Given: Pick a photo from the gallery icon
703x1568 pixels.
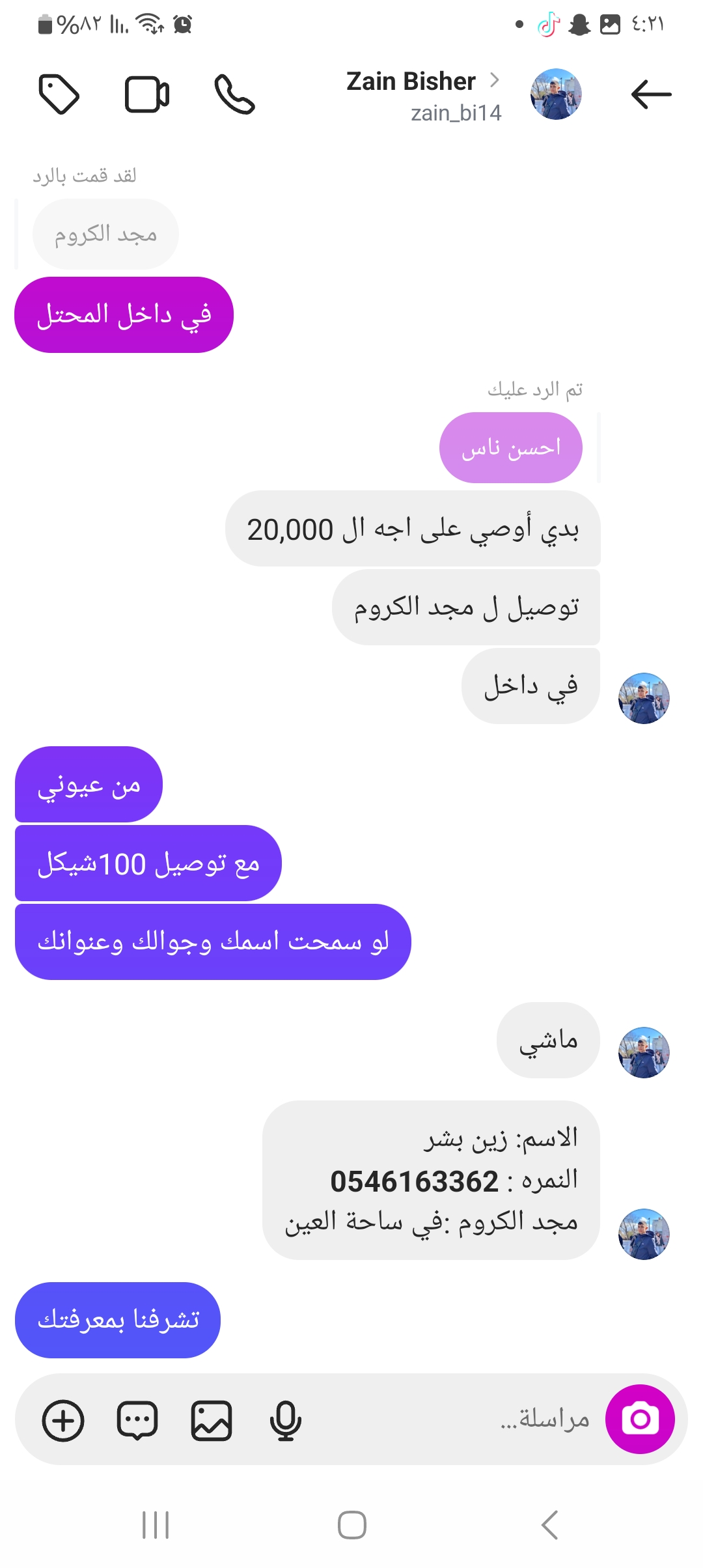Looking at the screenshot, I should (x=212, y=1420).
